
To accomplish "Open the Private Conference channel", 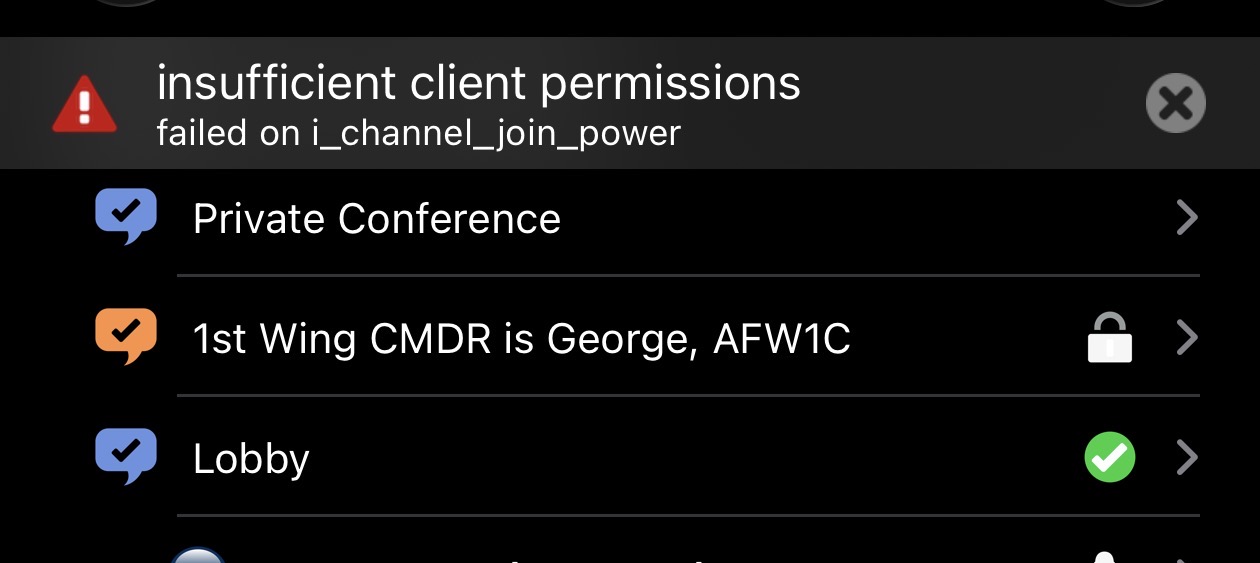I will 377,219.
